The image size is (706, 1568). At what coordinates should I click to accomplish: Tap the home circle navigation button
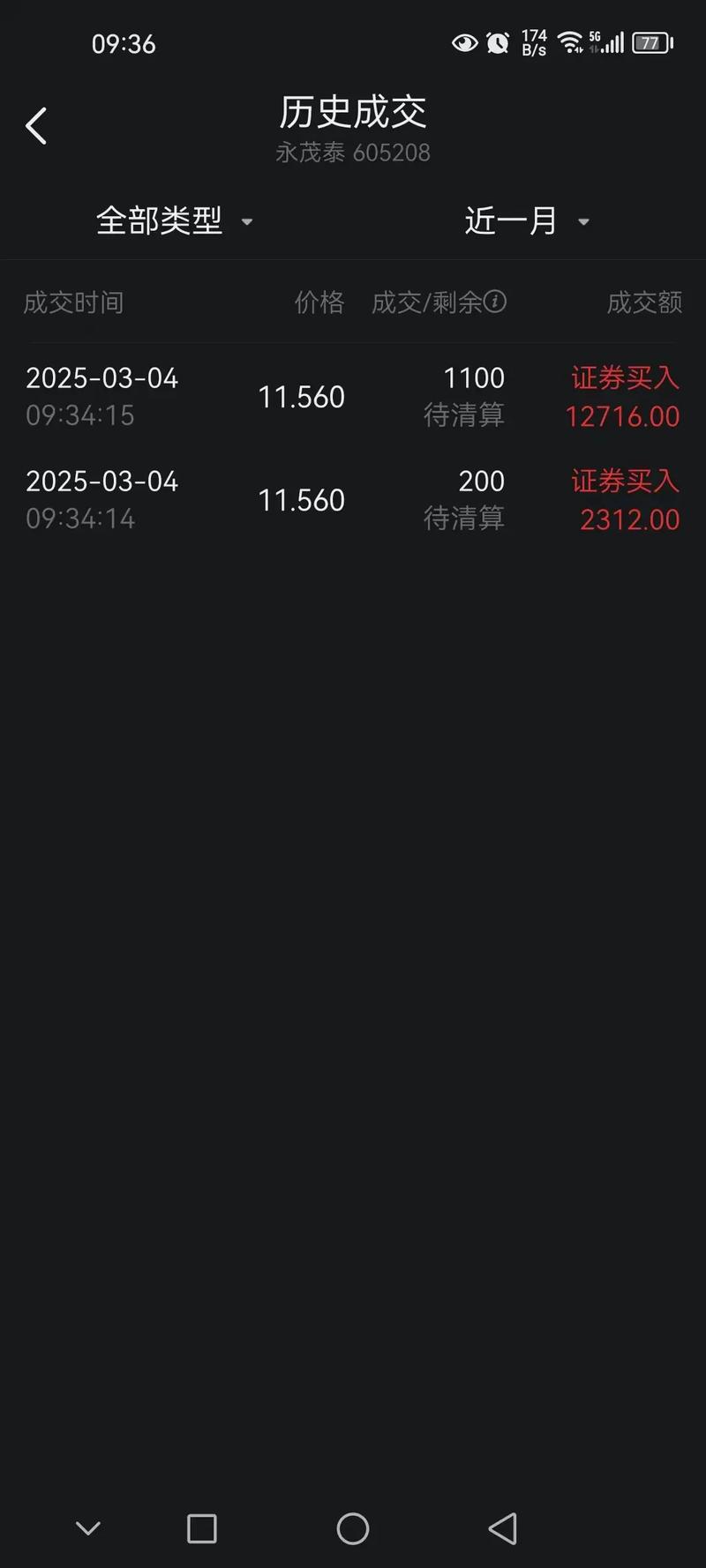tap(352, 1529)
